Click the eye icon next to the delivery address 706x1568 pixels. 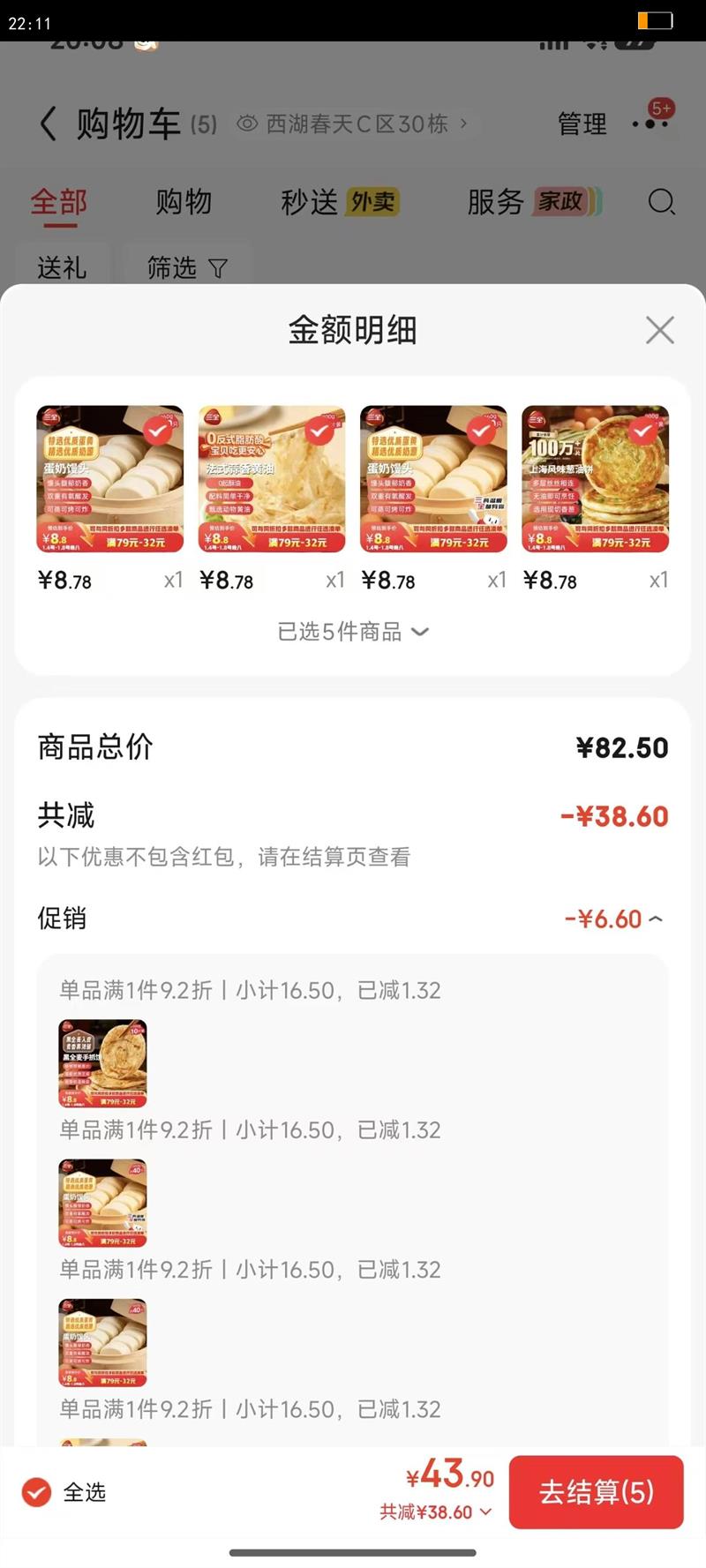tap(248, 124)
